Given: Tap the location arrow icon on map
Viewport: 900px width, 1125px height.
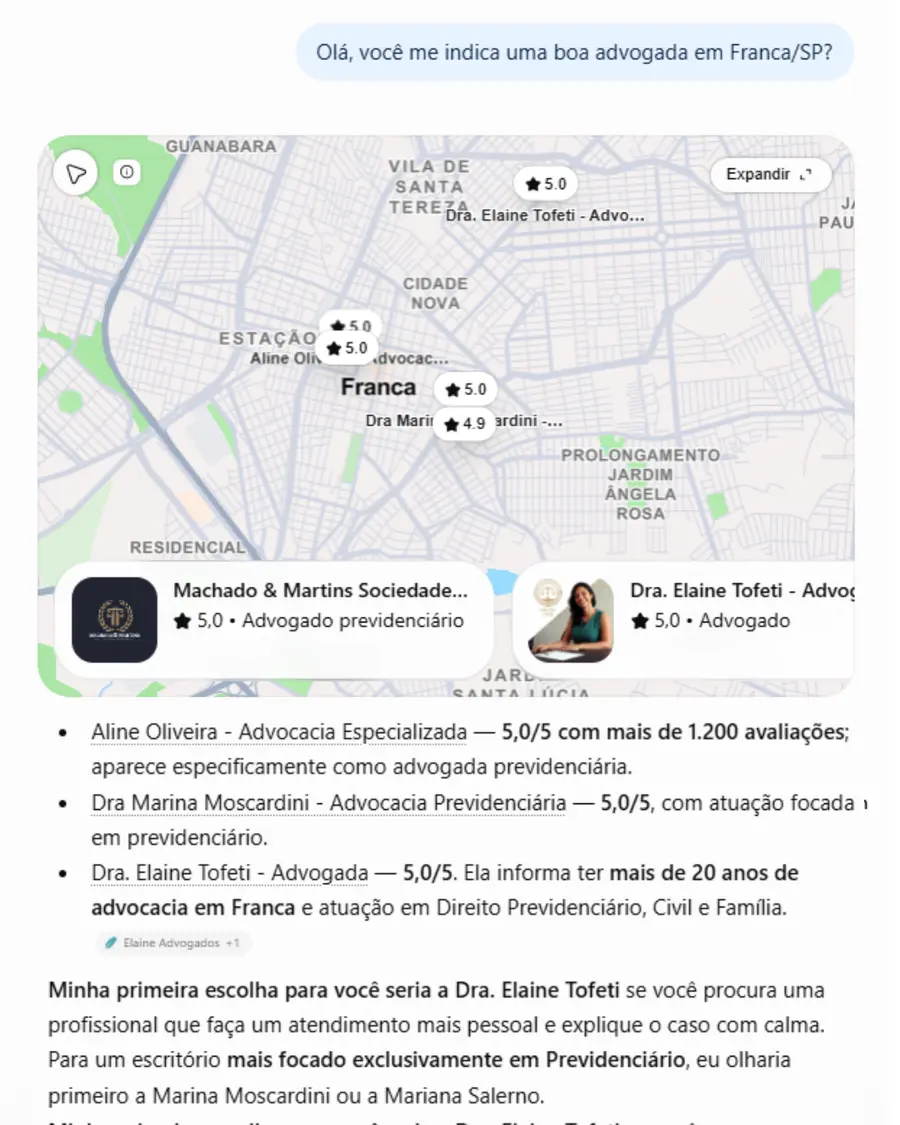Looking at the screenshot, I should pyautogui.click(x=75, y=173).
